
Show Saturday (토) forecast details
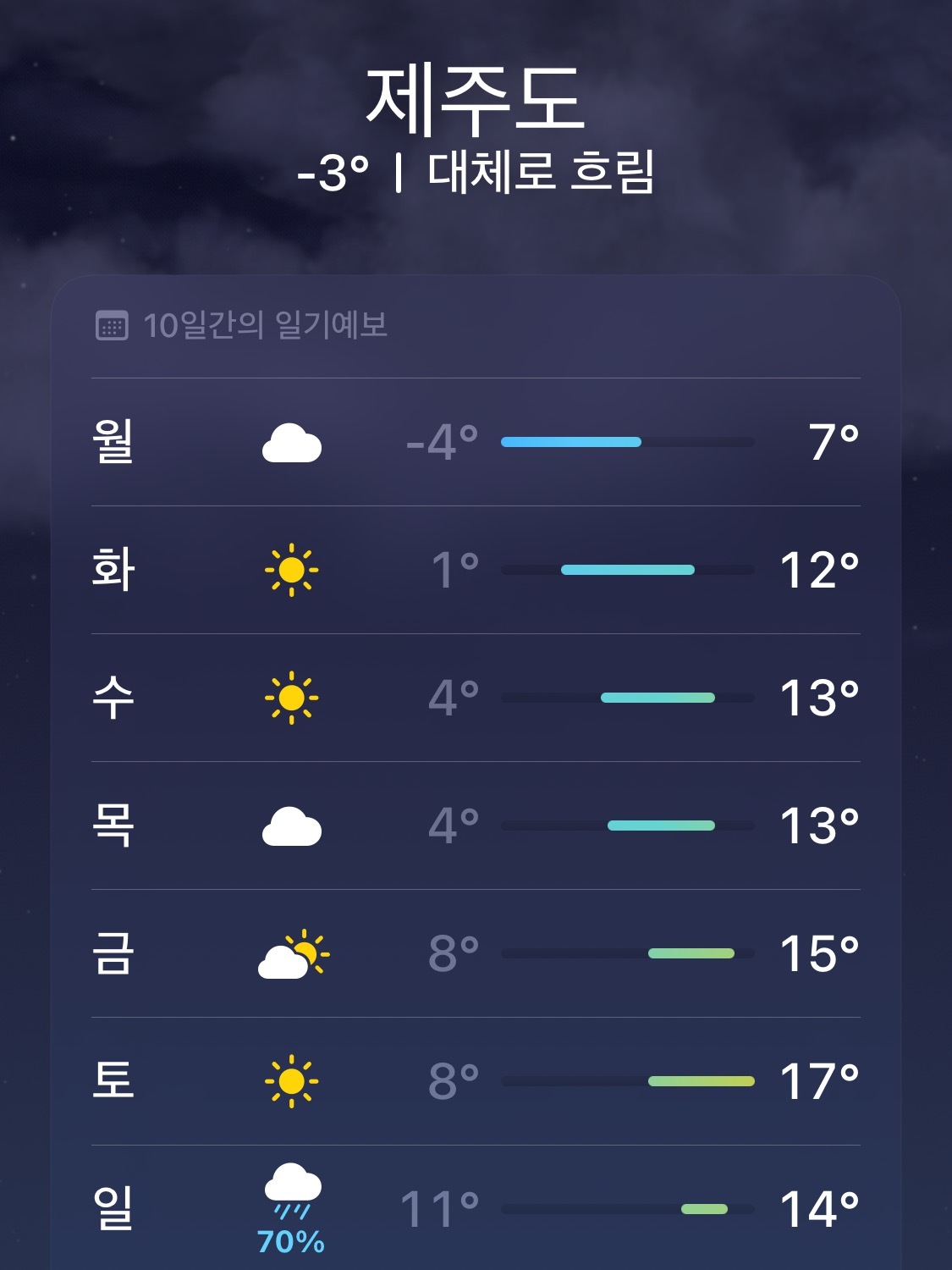[476, 1081]
